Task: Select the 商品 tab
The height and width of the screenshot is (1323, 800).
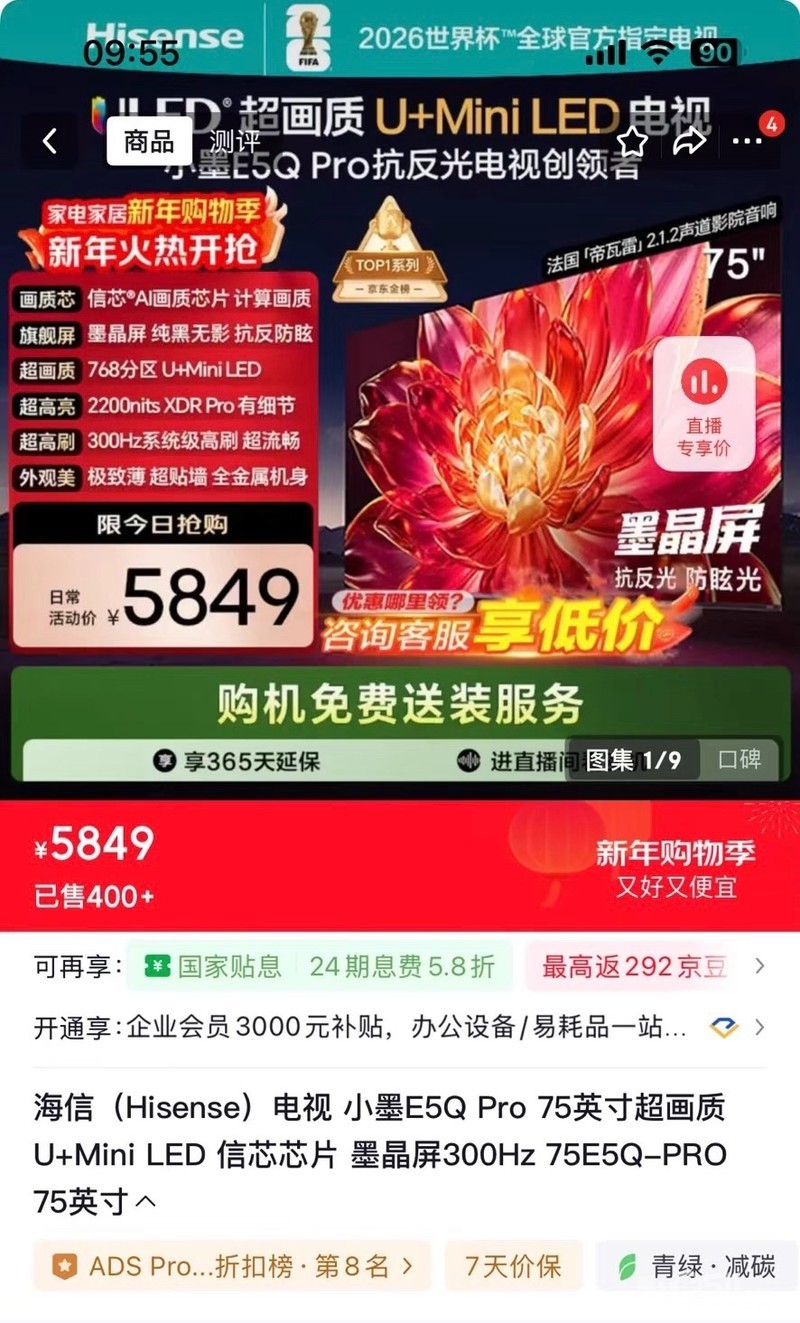Action: (x=149, y=142)
